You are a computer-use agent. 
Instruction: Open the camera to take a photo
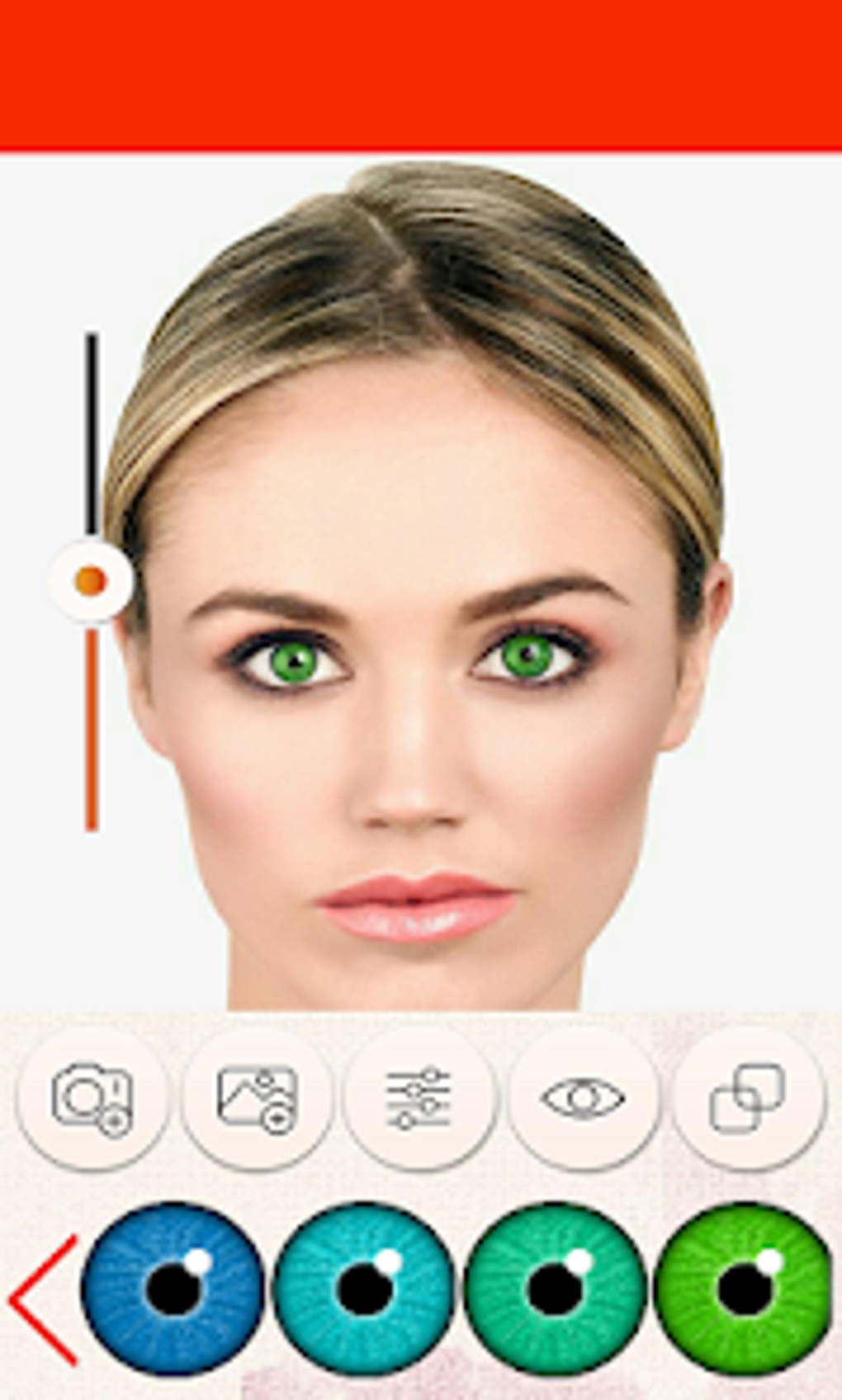(92, 1099)
